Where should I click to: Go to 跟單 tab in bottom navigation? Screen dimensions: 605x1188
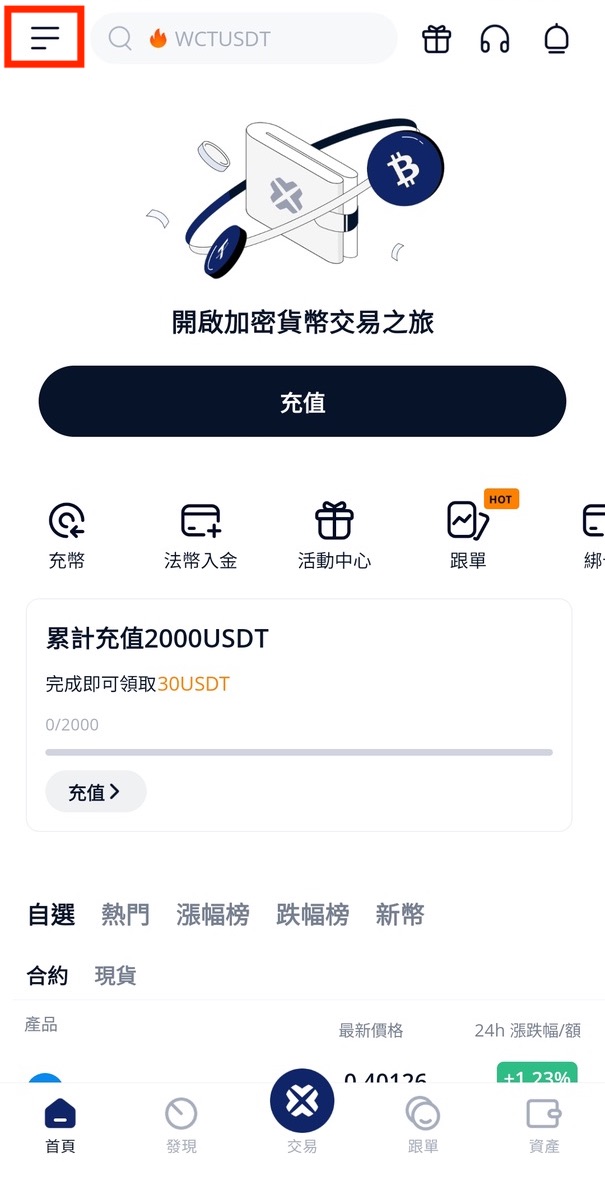423,1126
